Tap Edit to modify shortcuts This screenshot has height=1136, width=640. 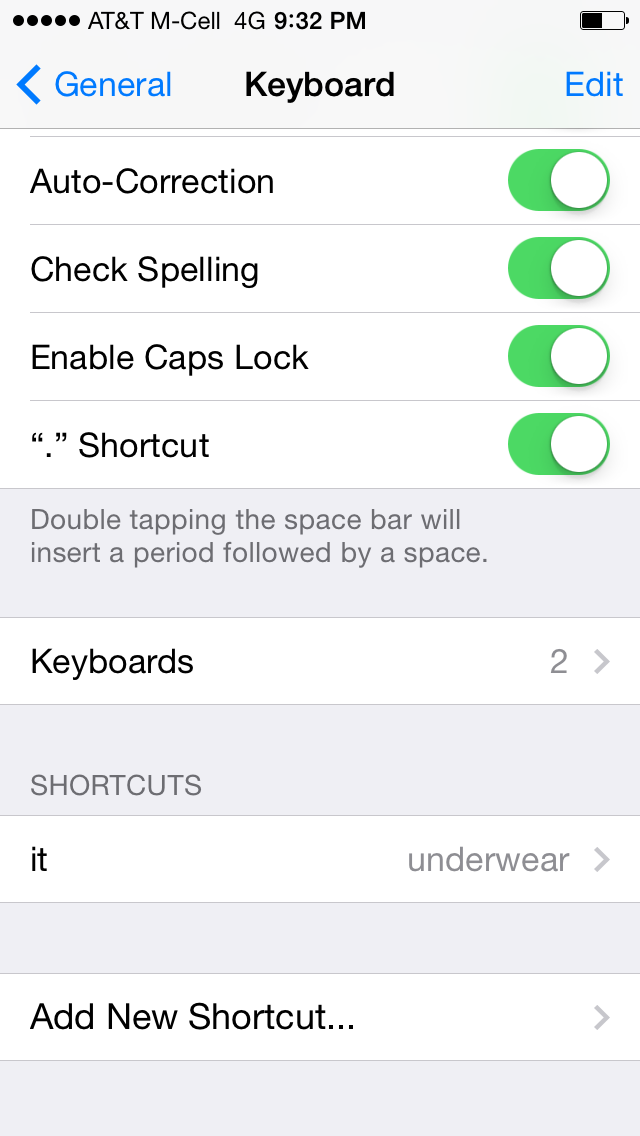click(593, 85)
